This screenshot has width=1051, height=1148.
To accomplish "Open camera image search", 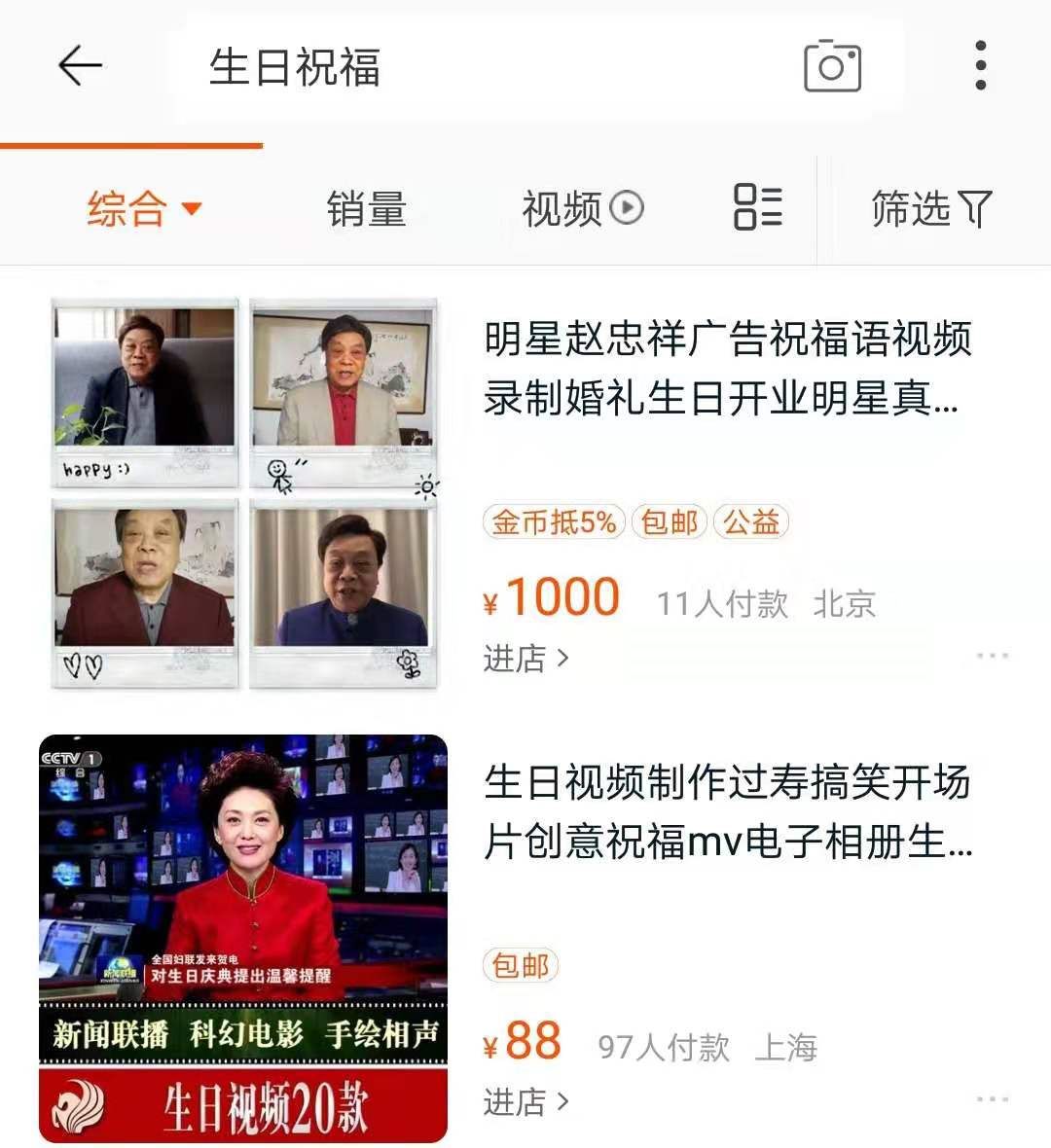I will 832,66.
